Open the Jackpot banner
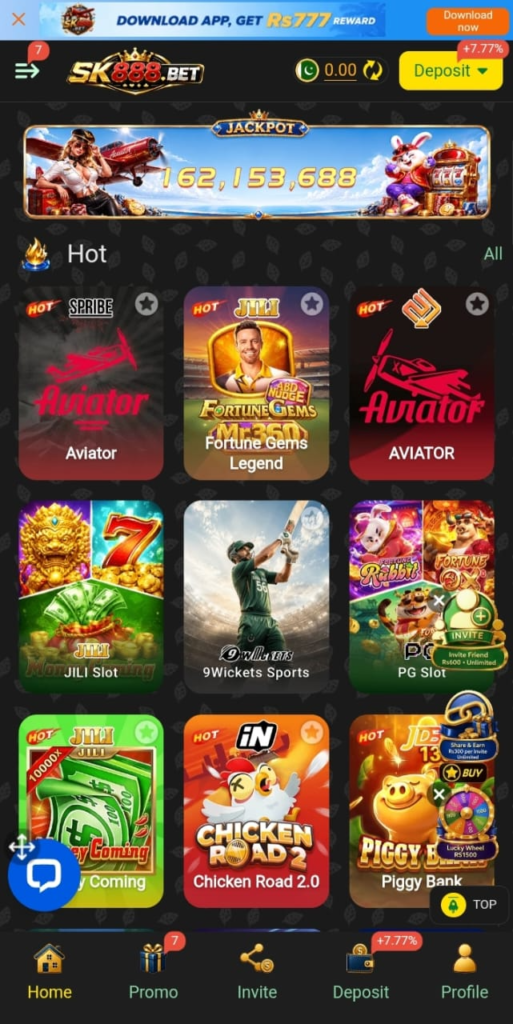 pyautogui.click(x=256, y=171)
